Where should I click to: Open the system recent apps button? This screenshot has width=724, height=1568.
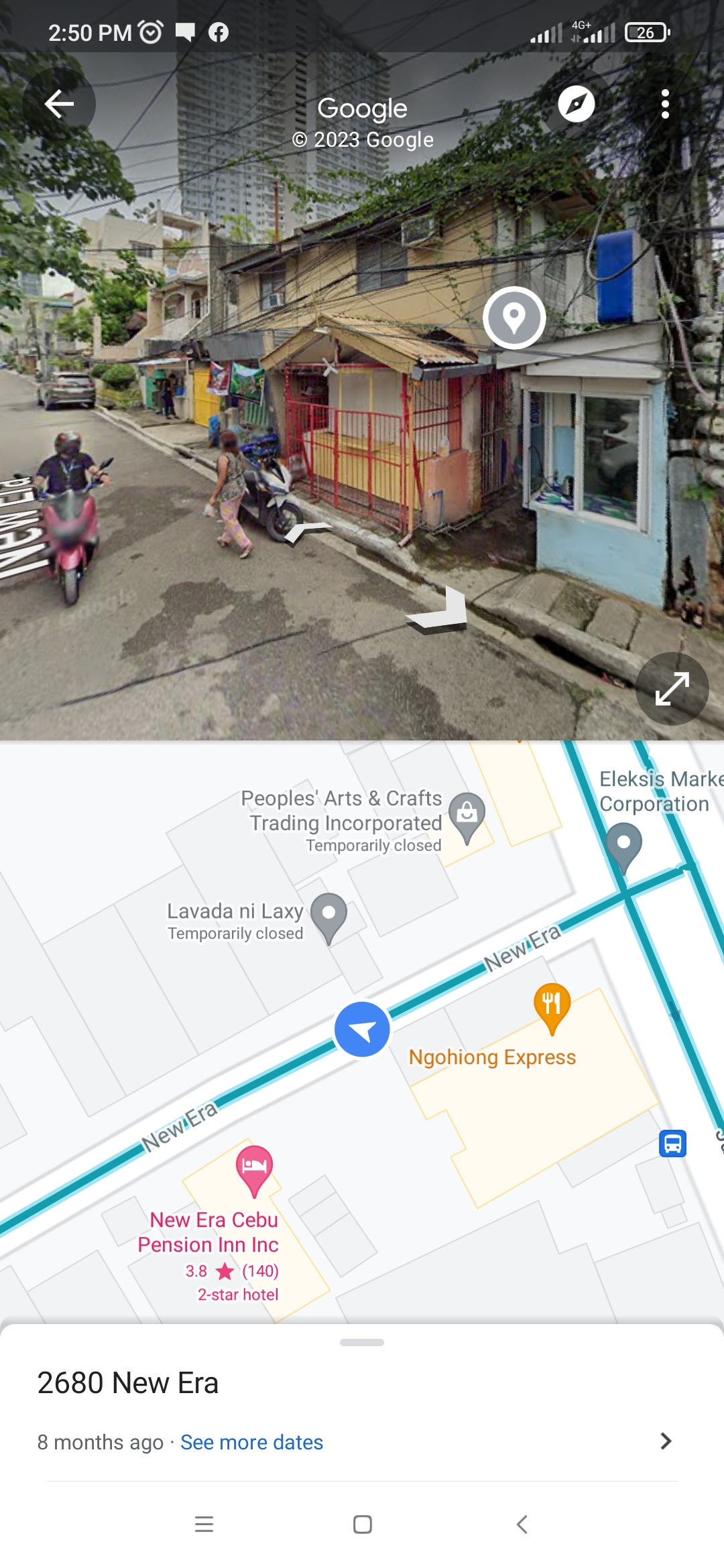204,1524
